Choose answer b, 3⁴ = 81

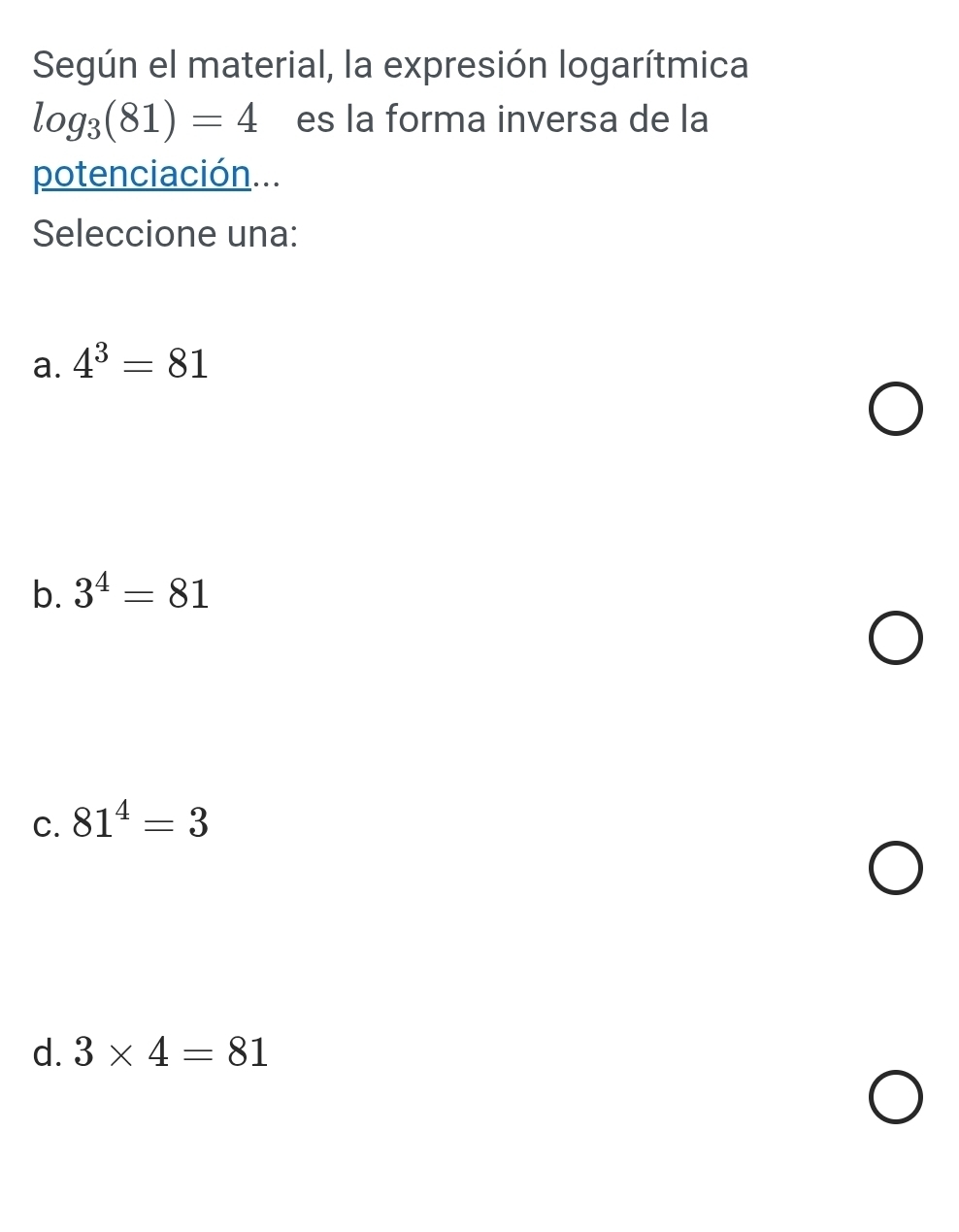pyautogui.click(x=894, y=639)
